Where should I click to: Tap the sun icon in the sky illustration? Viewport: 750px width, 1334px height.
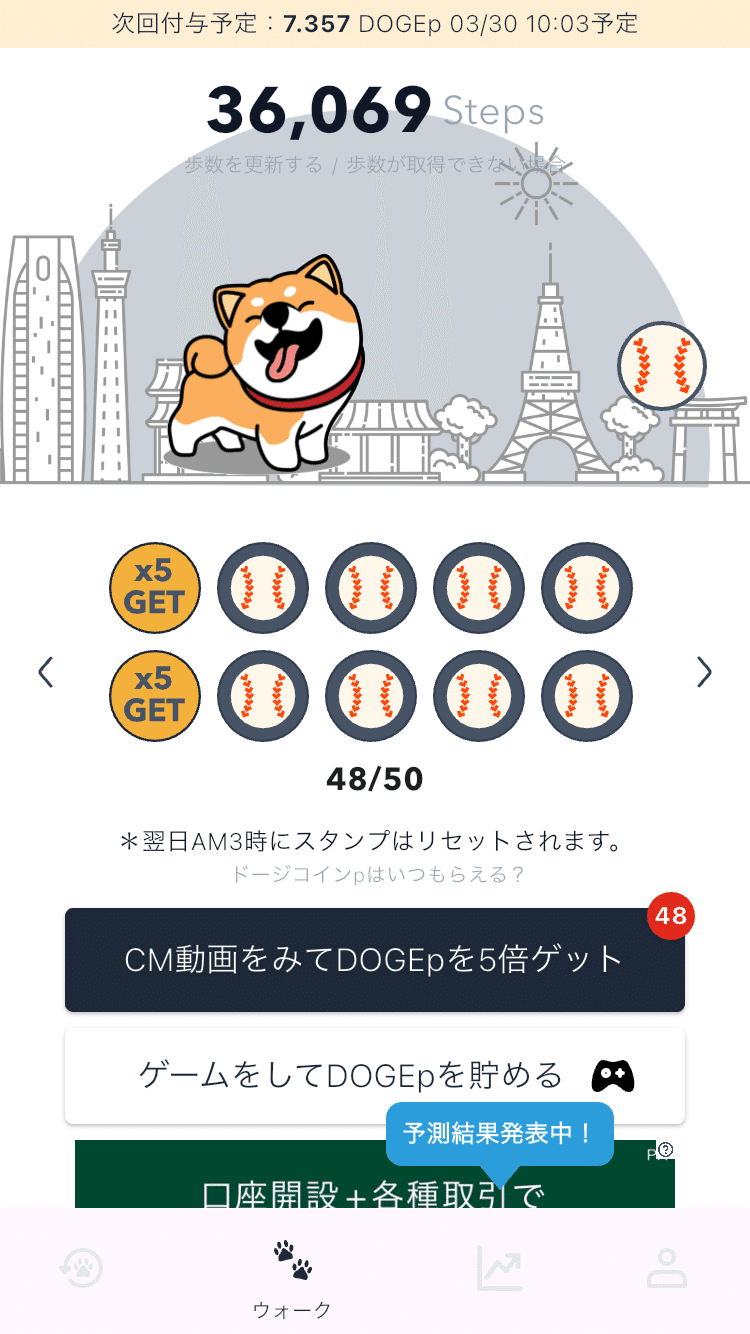coord(537,185)
